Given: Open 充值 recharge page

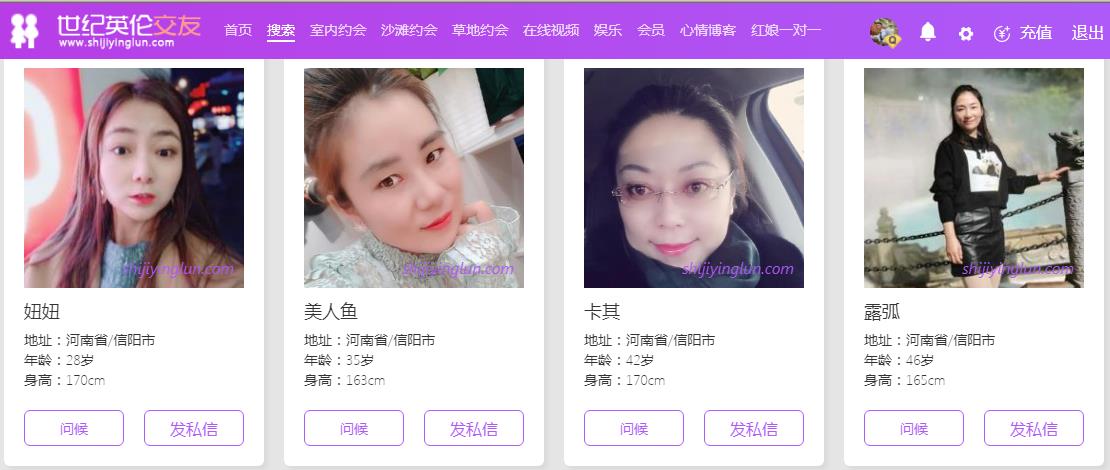Looking at the screenshot, I should tap(1023, 32).
